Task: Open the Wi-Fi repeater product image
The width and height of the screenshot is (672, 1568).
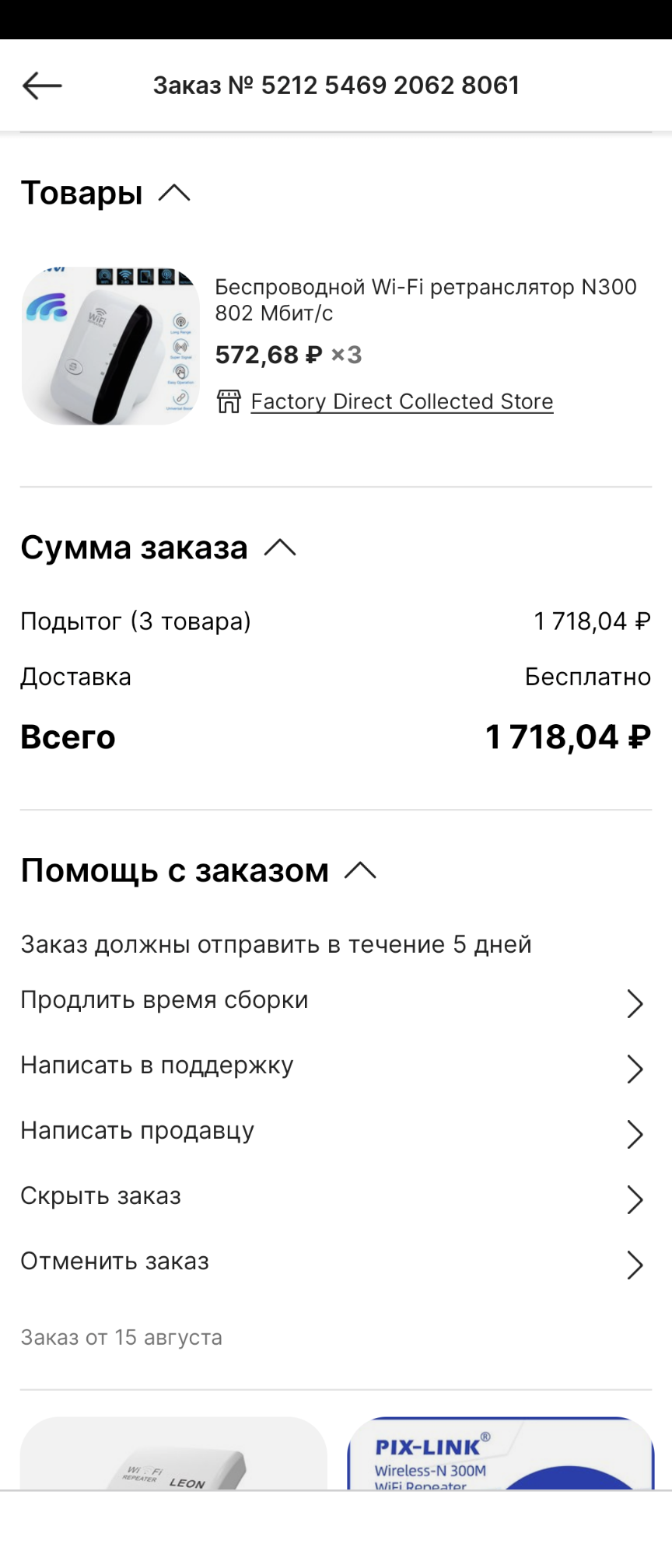Action: click(x=110, y=346)
